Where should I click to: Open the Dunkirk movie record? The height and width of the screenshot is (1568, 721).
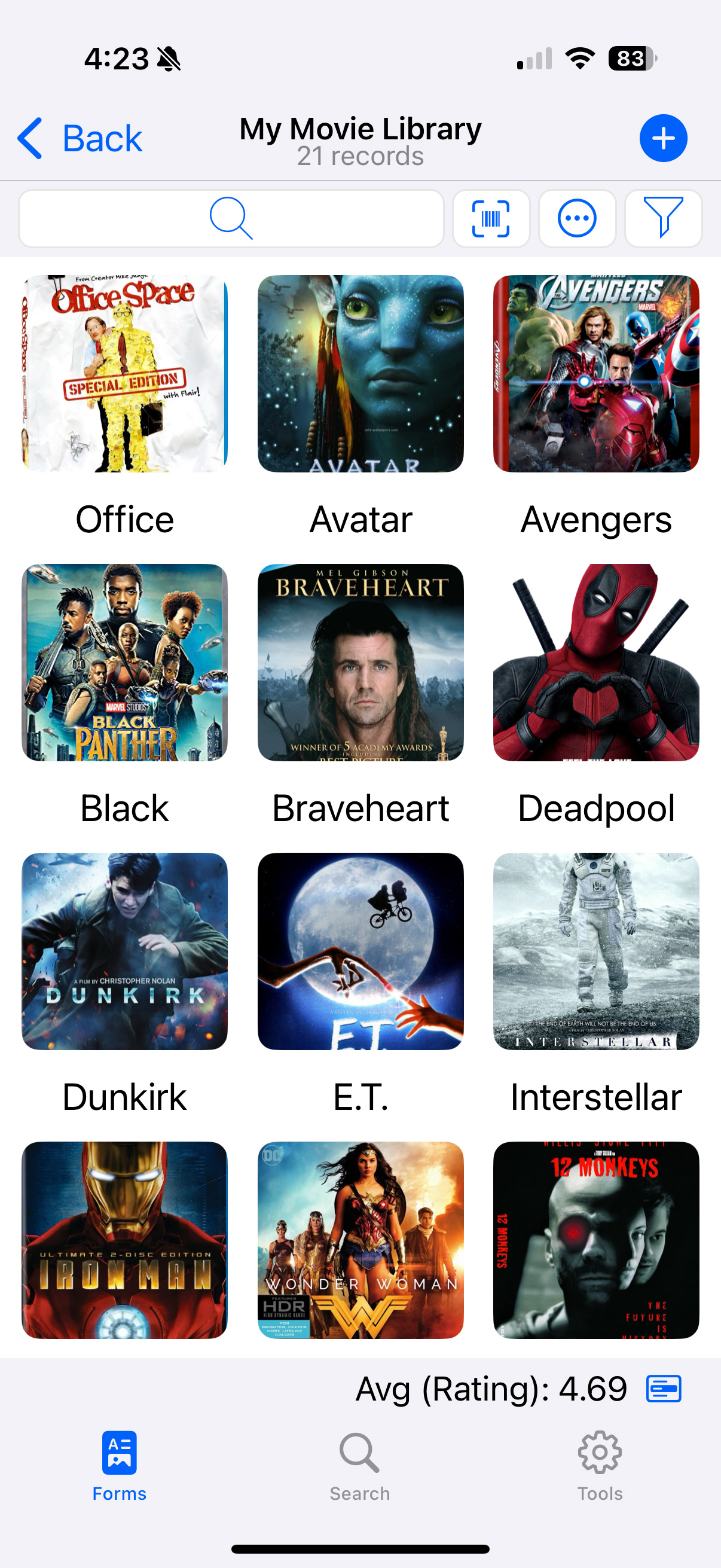tap(125, 951)
